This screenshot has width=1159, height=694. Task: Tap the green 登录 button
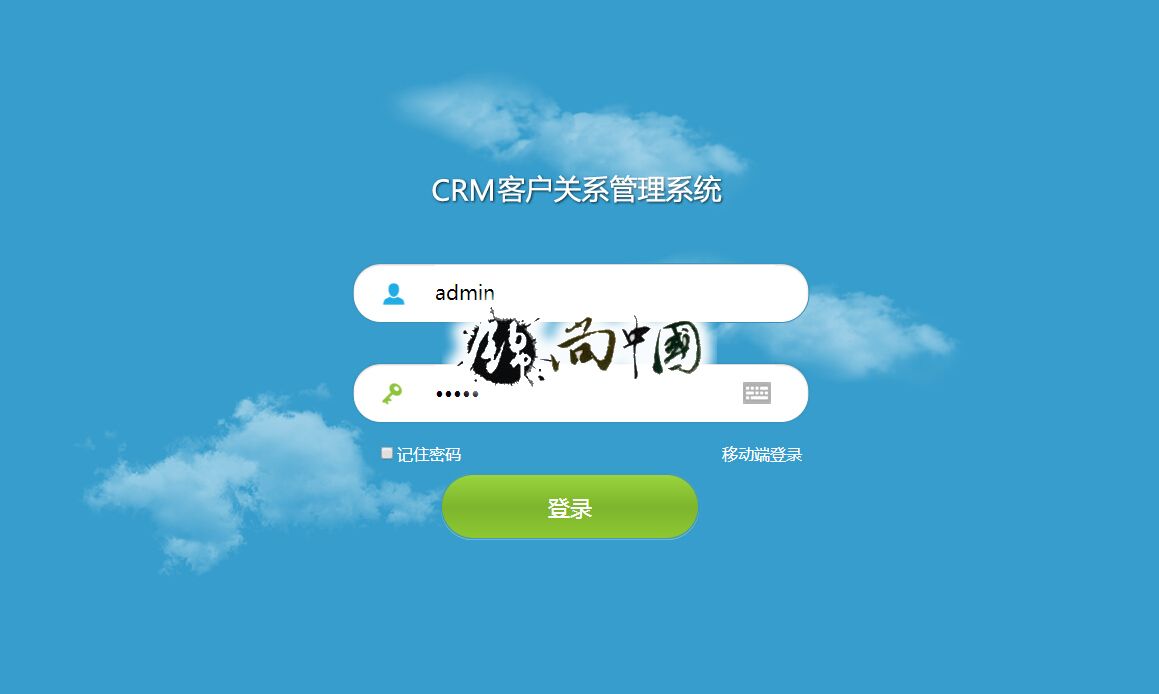point(570,508)
